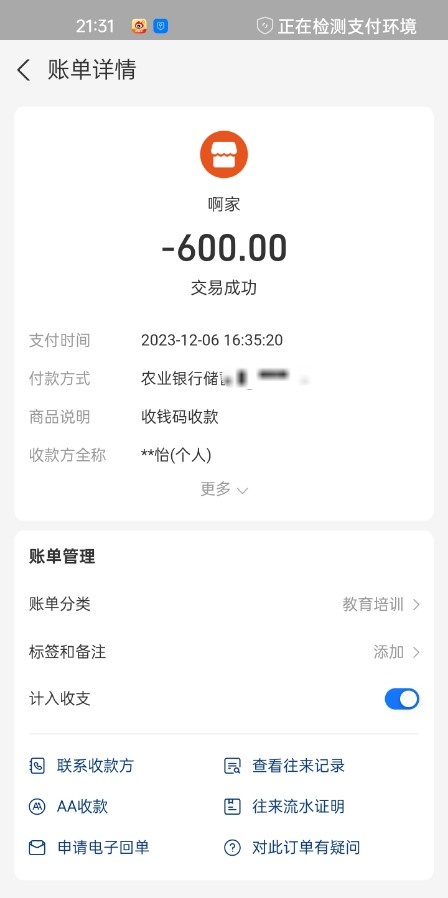Open 往来流水证明
The width and height of the screenshot is (448, 898).
click(x=284, y=806)
